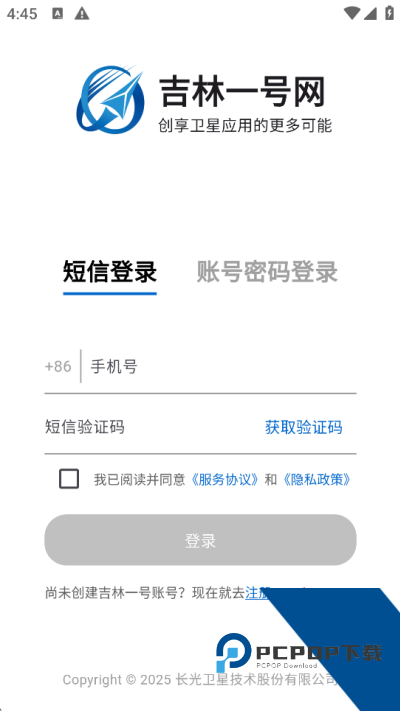Go to 注册 link to create account
Image resolution: width=400 pixels, height=711 pixels.
259,593
